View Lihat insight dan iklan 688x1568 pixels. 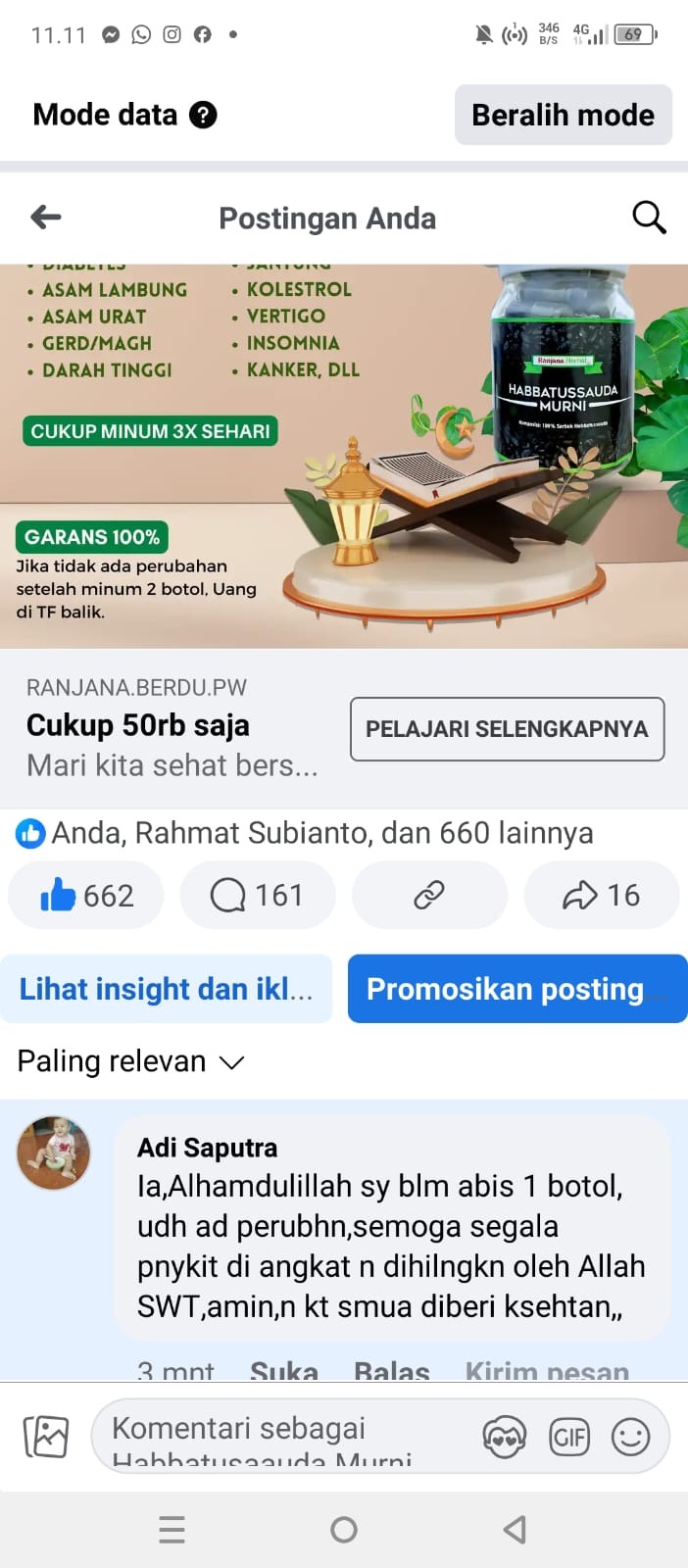(166, 989)
